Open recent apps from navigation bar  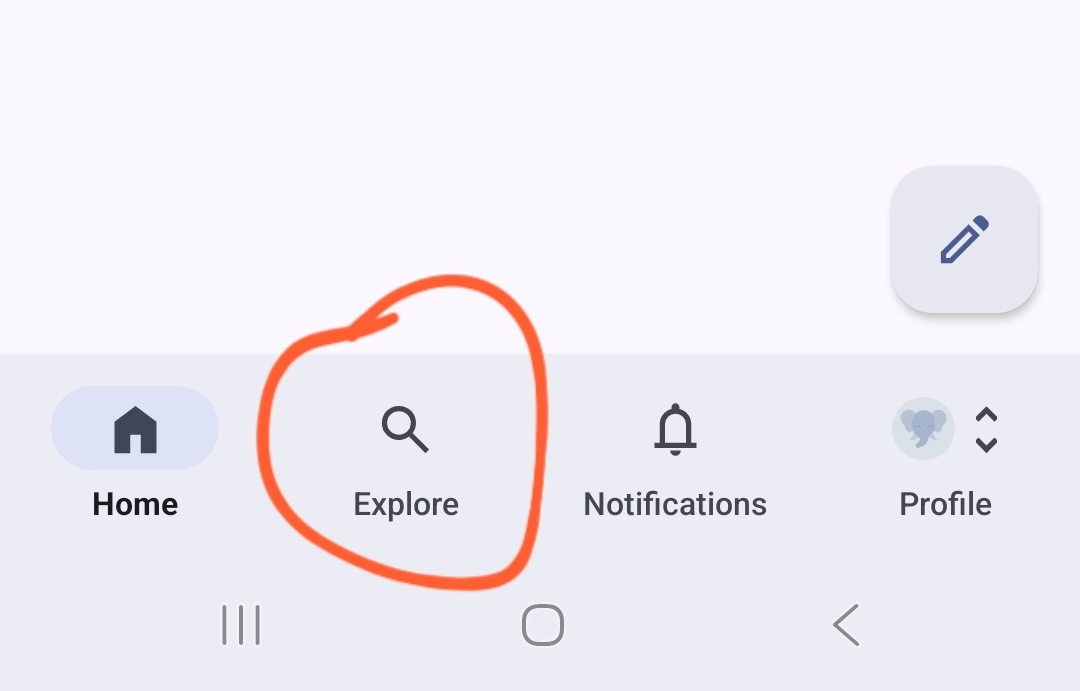tap(241, 625)
